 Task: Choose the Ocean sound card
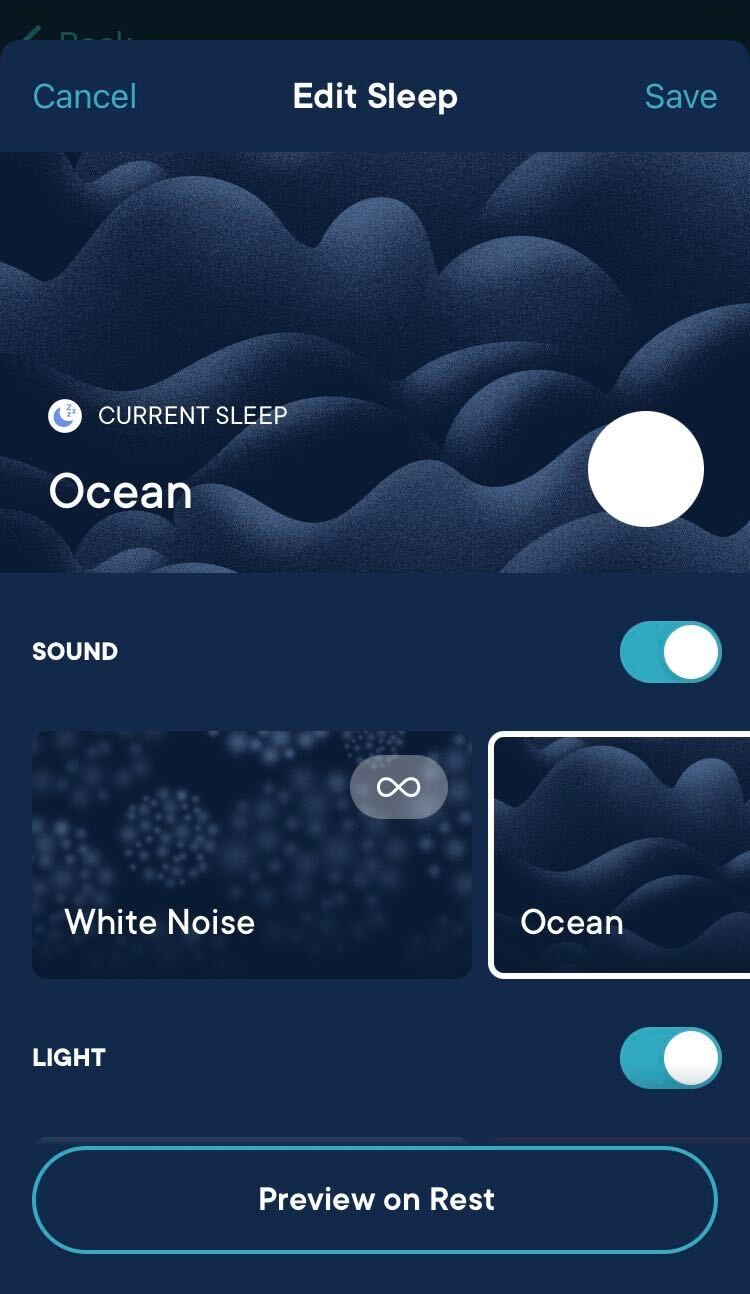[x=620, y=854]
